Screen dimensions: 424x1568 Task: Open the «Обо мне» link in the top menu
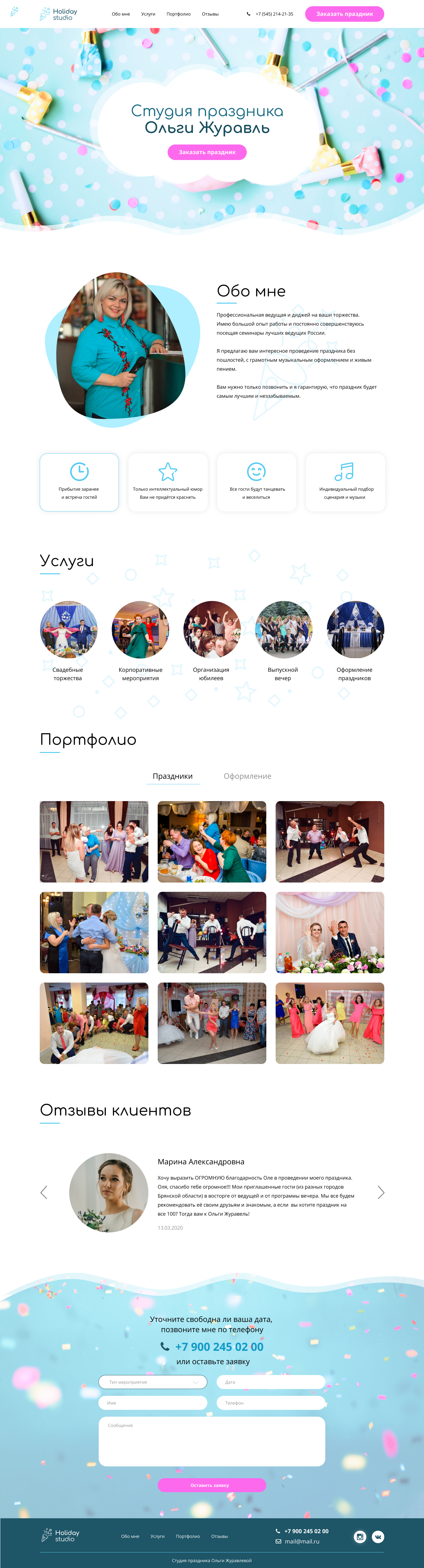pyautogui.click(x=120, y=14)
